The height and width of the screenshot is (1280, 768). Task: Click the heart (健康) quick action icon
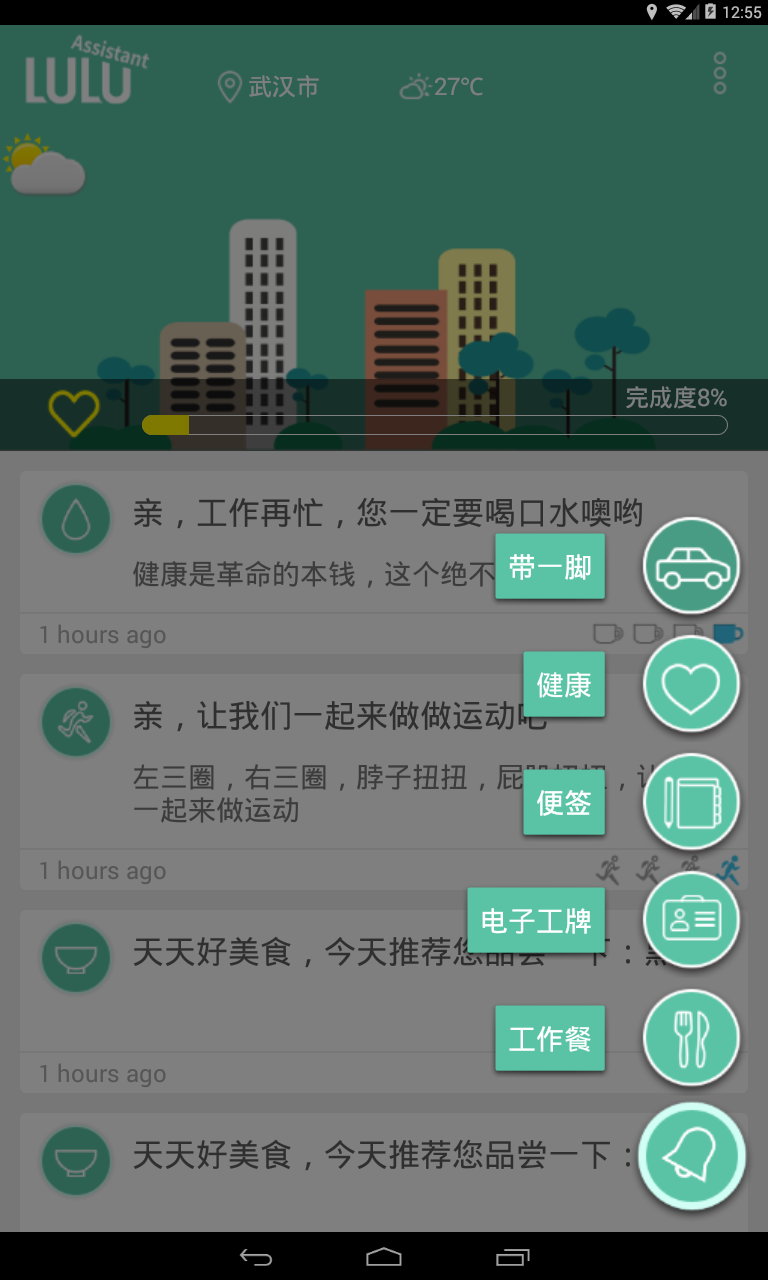pos(691,684)
